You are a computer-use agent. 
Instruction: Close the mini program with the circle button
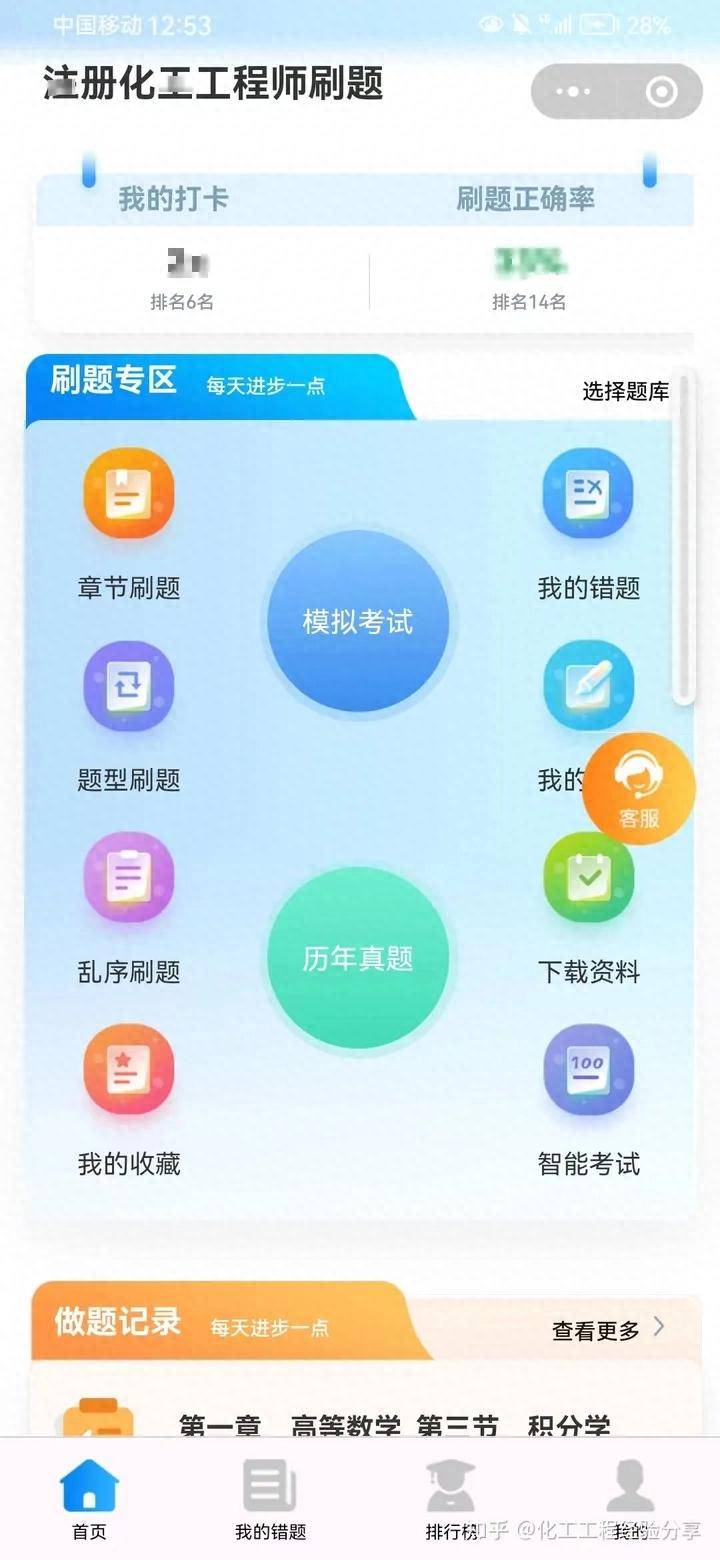pos(661,92)
